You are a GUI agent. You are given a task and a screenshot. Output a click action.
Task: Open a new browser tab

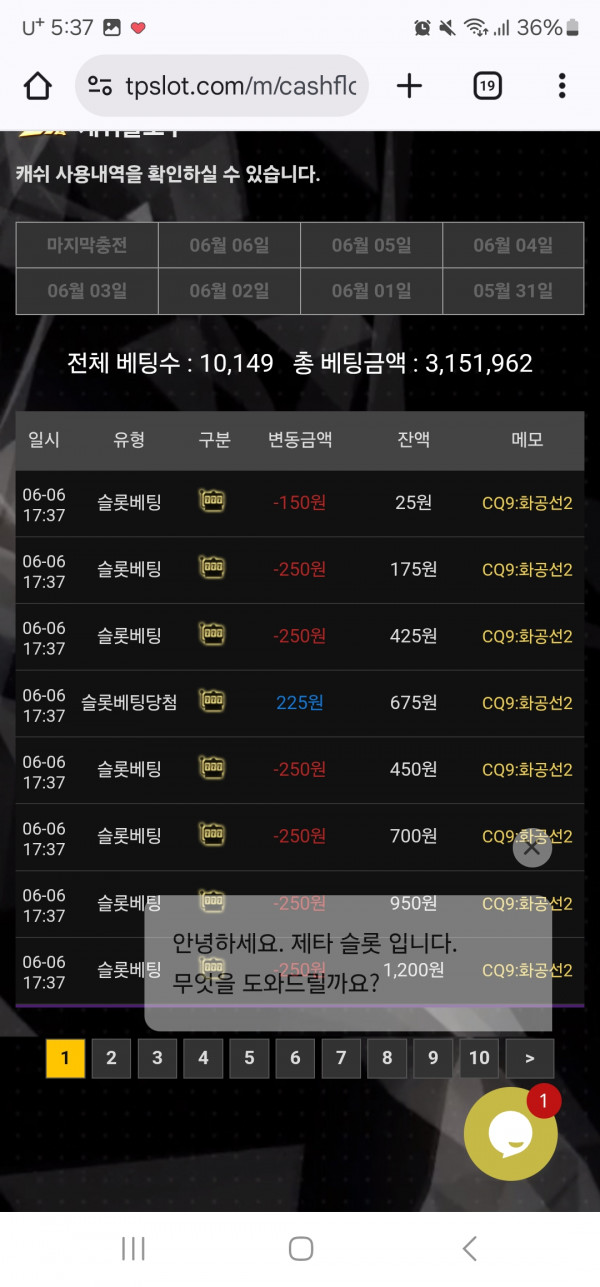409,86
